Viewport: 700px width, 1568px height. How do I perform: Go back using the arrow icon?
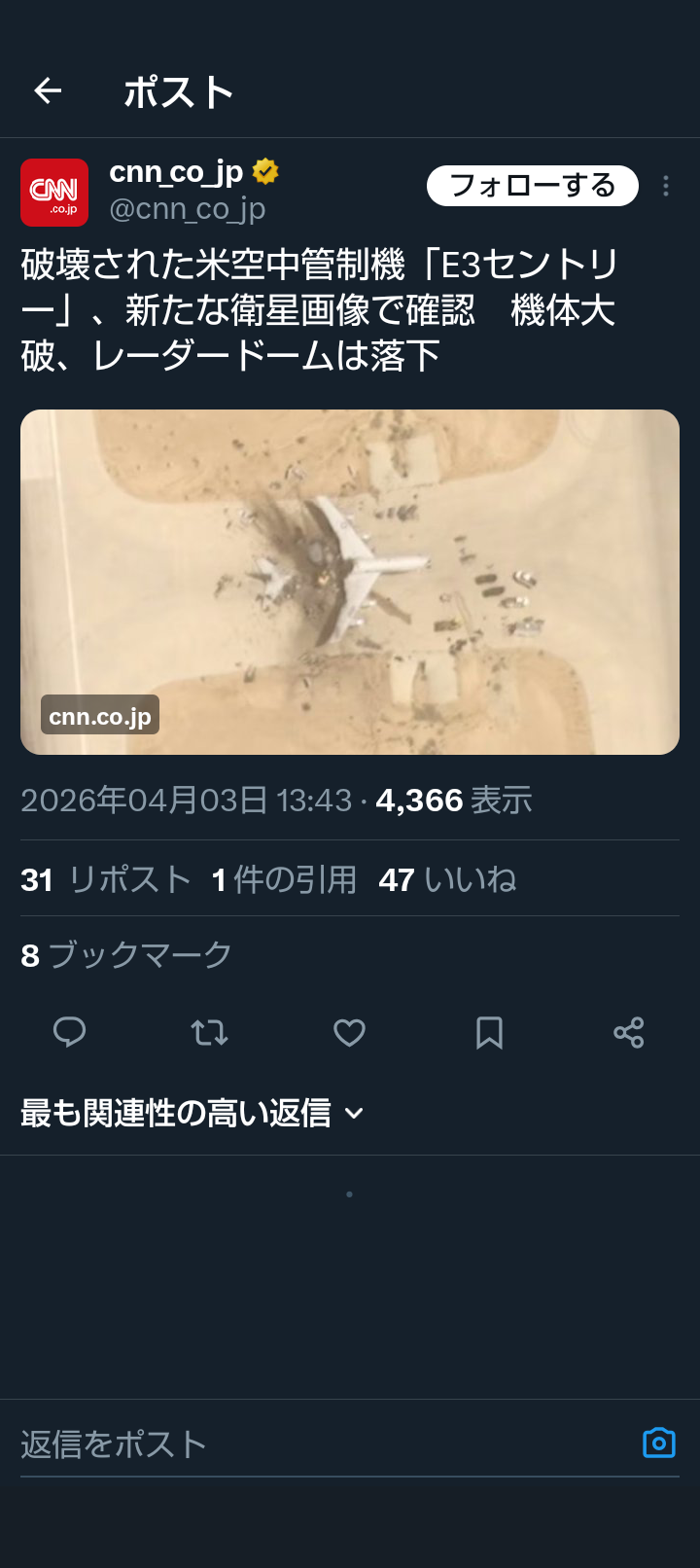point(48,91)
